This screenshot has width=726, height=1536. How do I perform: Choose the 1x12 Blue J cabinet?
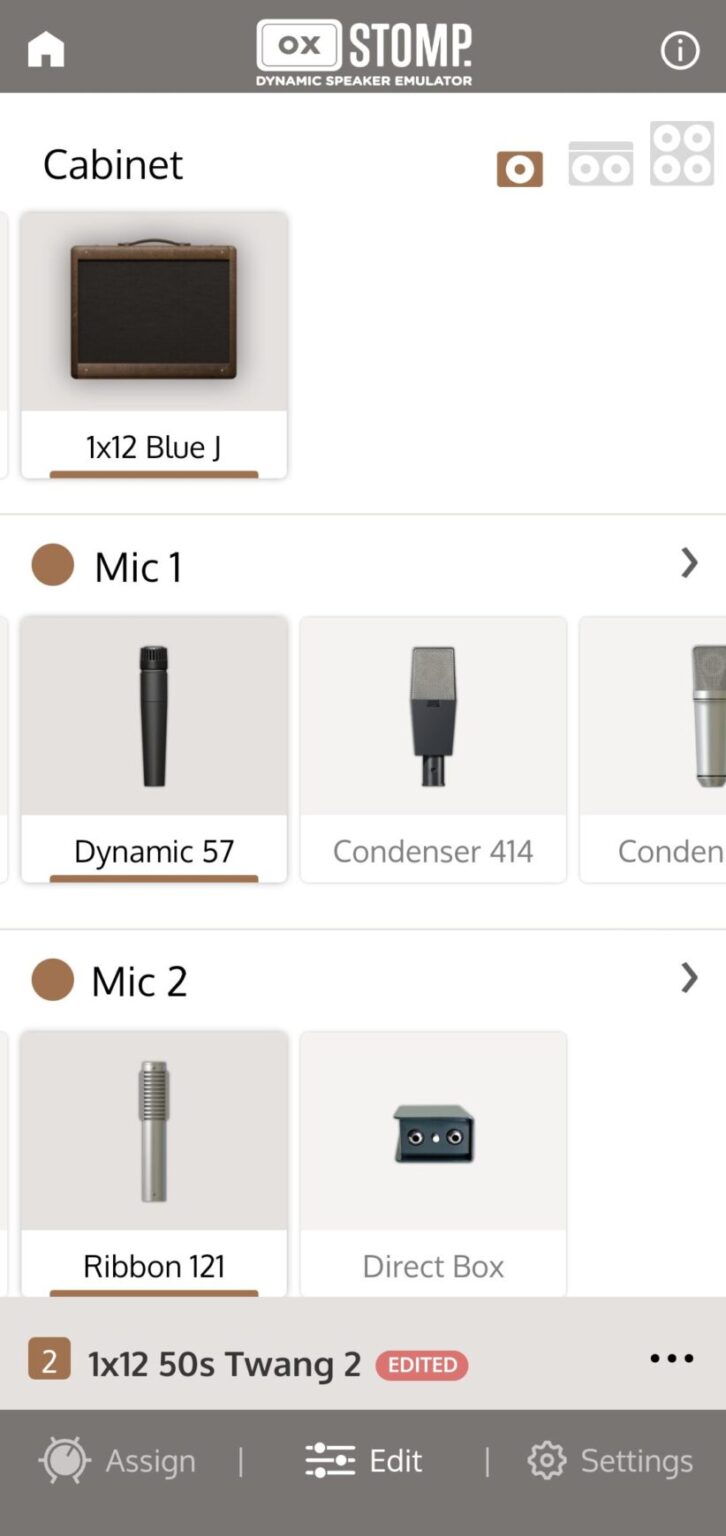tap(154, 344)
